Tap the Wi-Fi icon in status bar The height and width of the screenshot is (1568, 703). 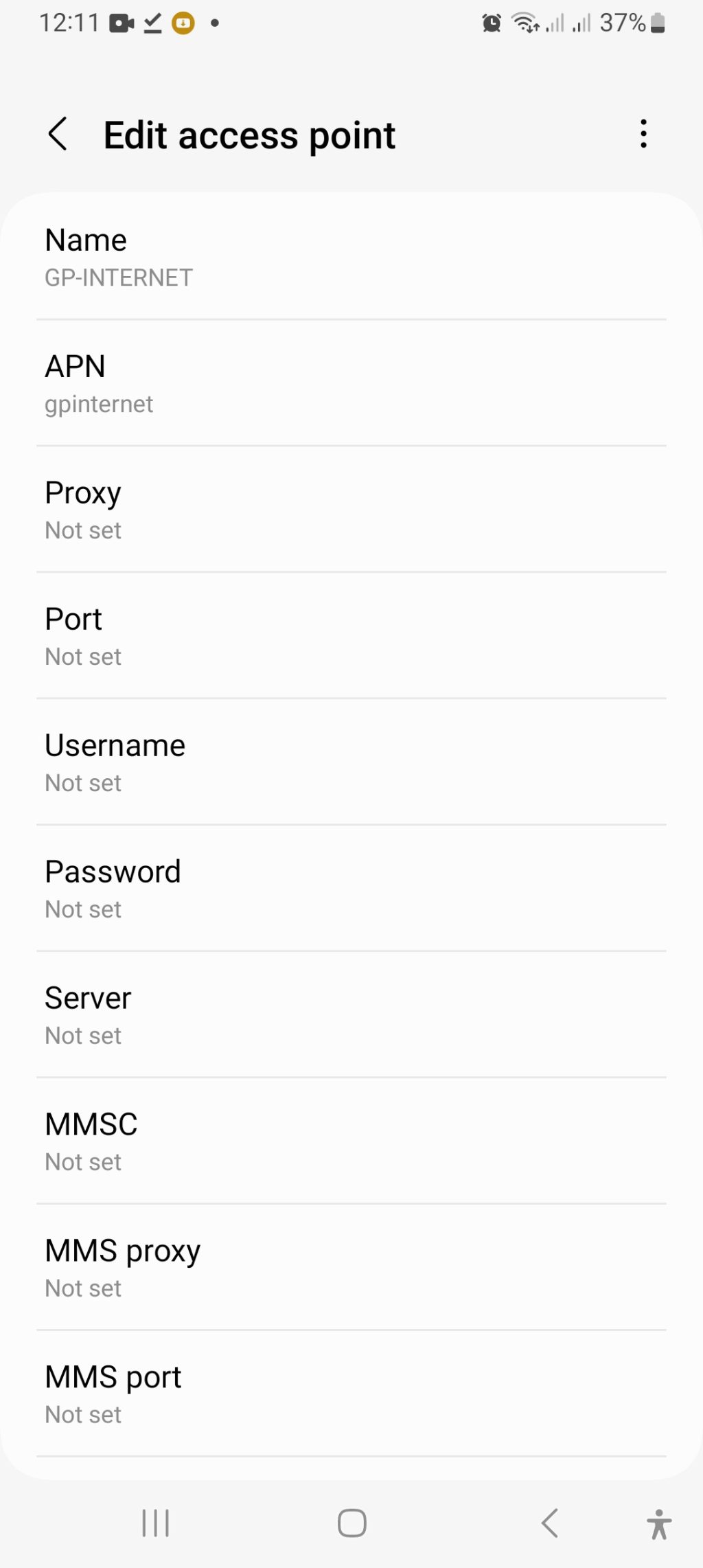coord(526,23)
